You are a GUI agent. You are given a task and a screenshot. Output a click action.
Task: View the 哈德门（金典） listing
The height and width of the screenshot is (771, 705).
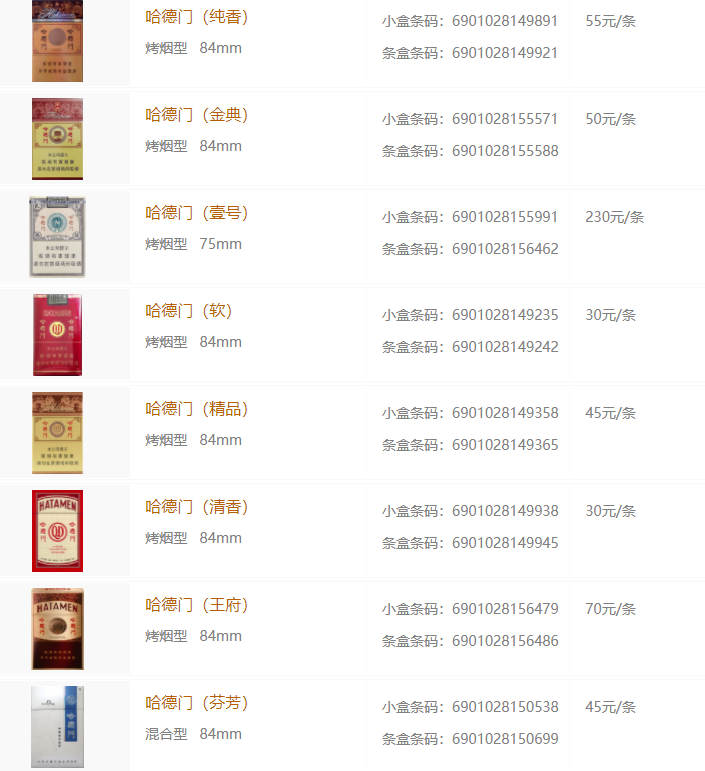click(x=196, y=116)
